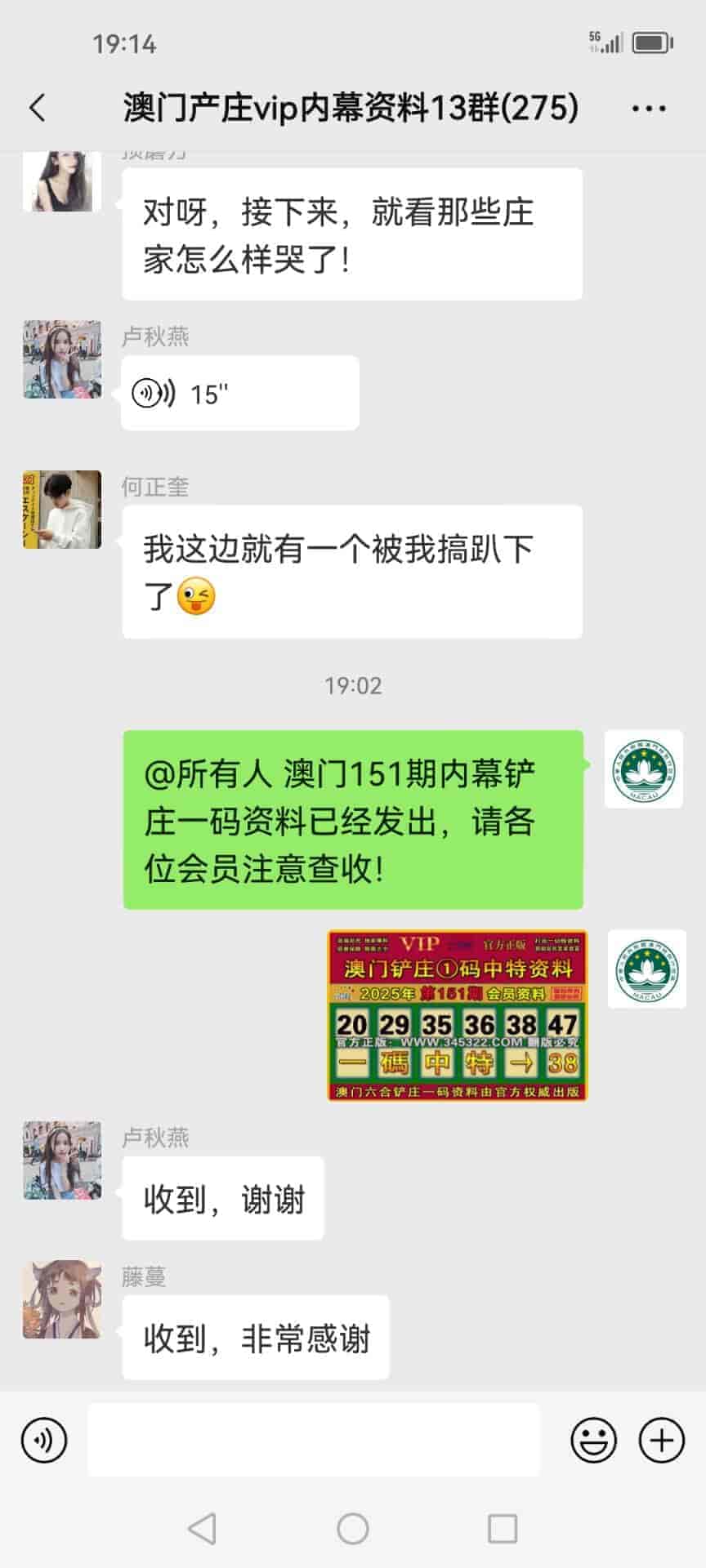
Task: Focus the message text field
Action: pyautogui.click(x=314, y=1440)
